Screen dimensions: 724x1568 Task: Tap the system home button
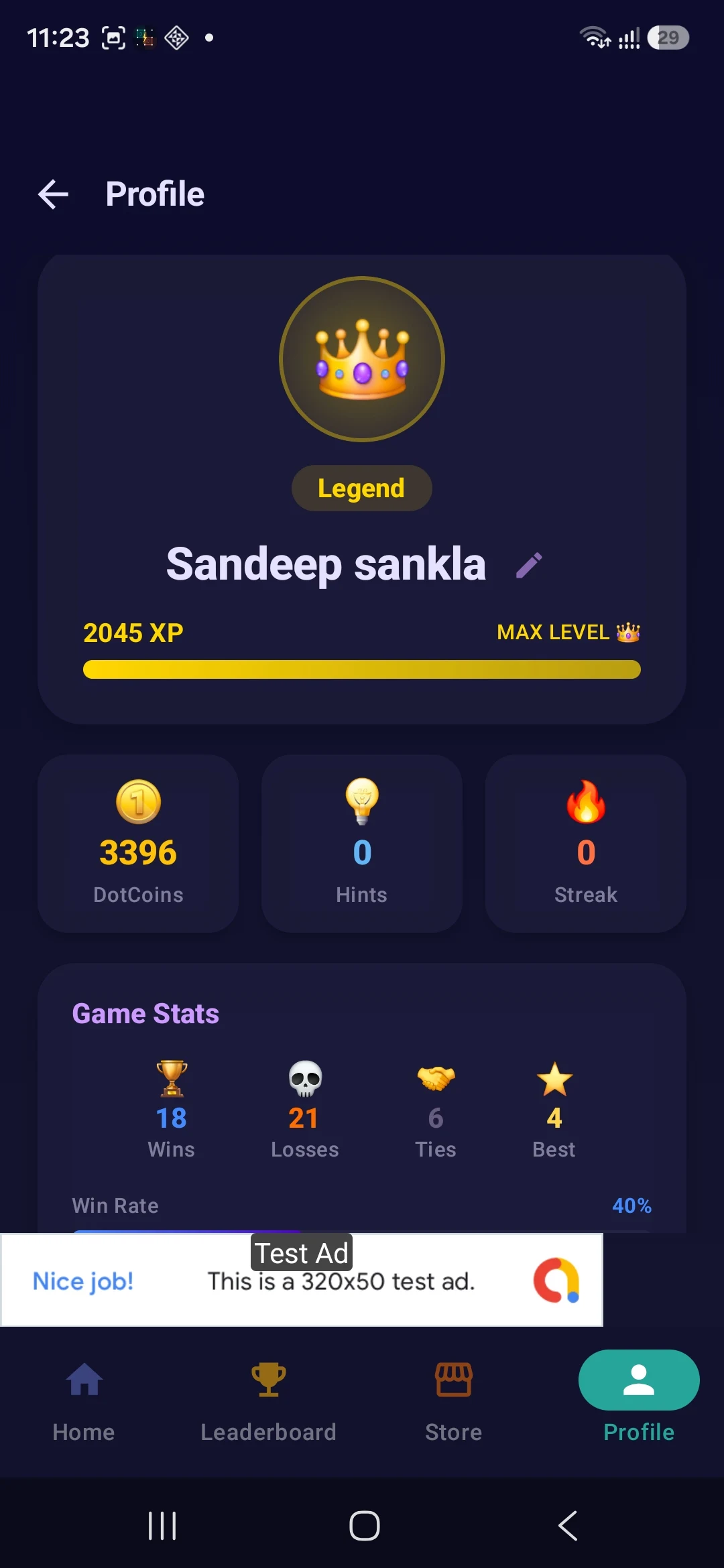tap(364, 1526)
